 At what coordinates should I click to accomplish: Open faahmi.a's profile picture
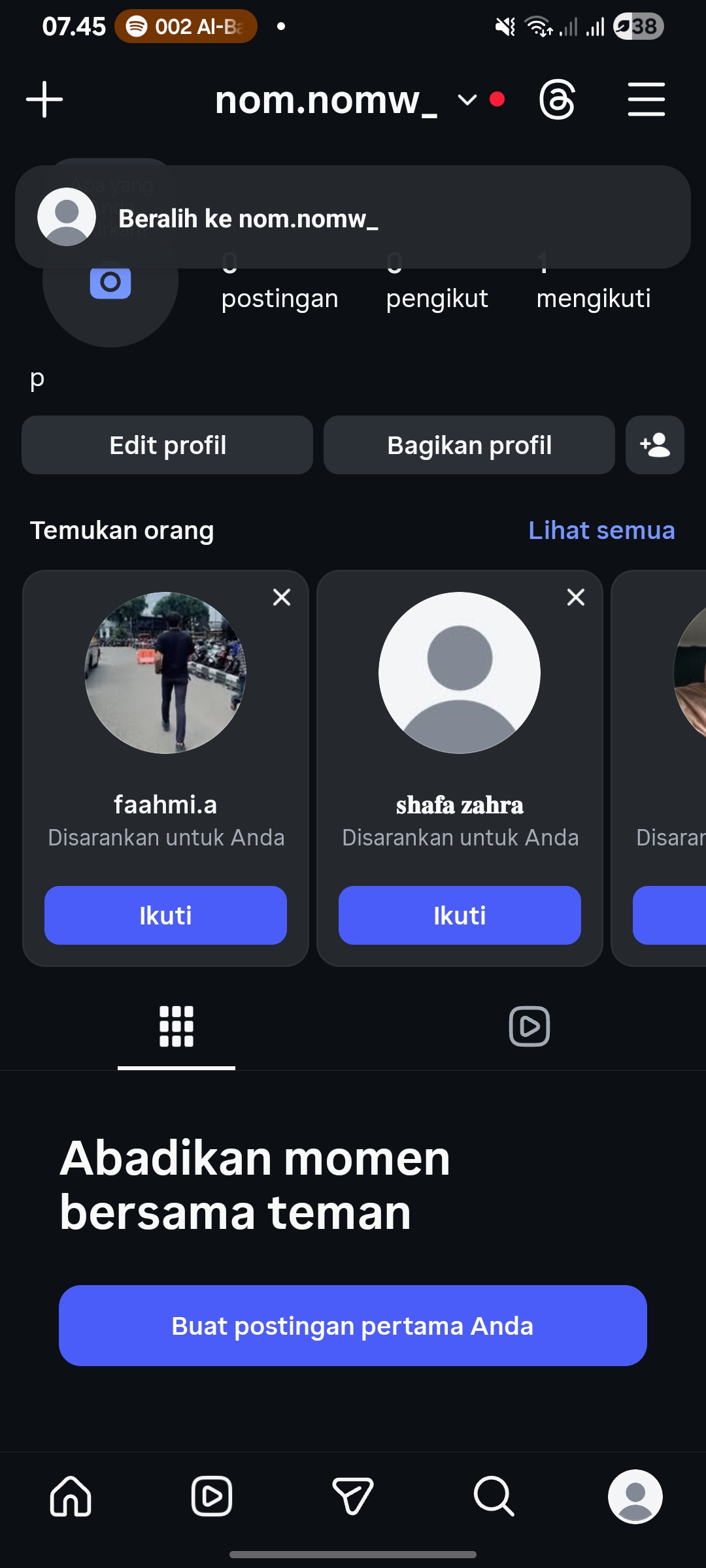pyautogui.click(x=165, y=673)
